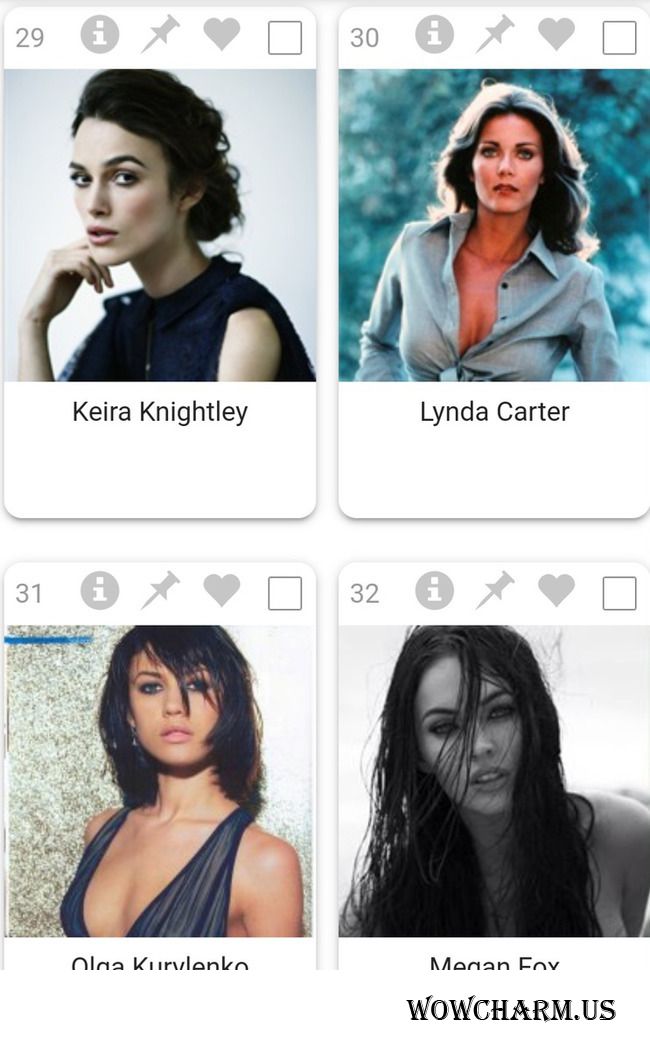Pin the Lynda Carter card
650x1050 pixels.
coord(495,36)
